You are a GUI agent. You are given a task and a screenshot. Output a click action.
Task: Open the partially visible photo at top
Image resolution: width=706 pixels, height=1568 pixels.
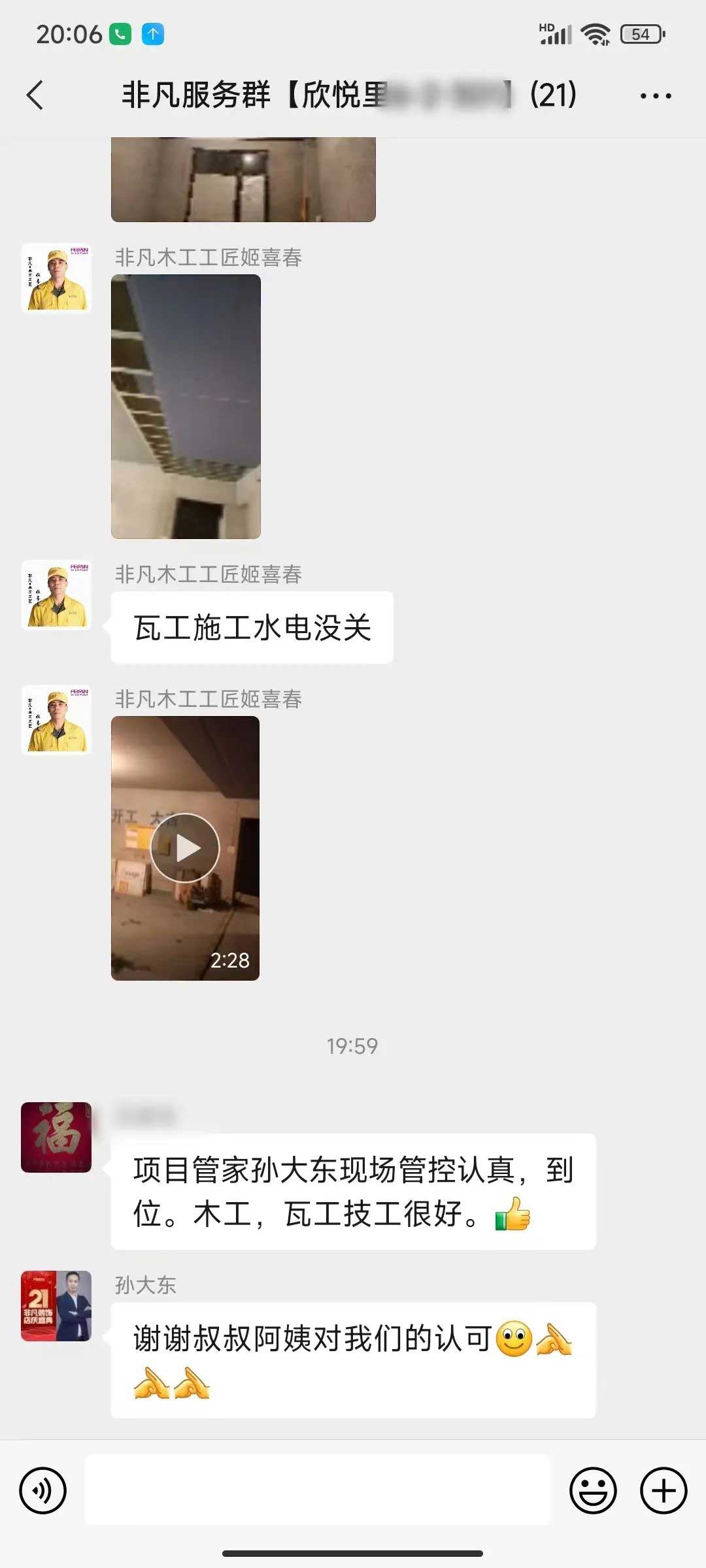click(243, 180)
